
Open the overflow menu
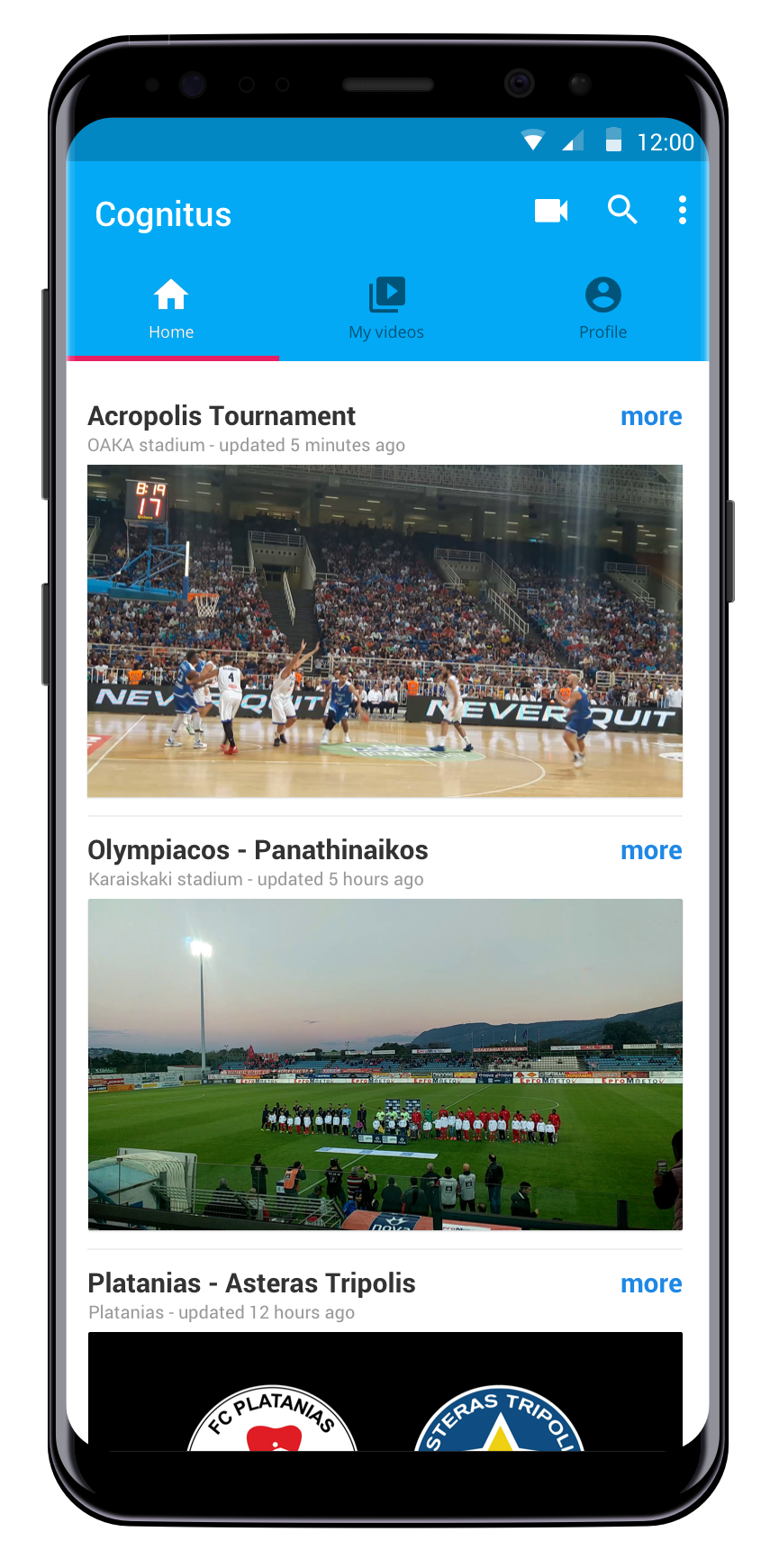[x=683, y=210]
